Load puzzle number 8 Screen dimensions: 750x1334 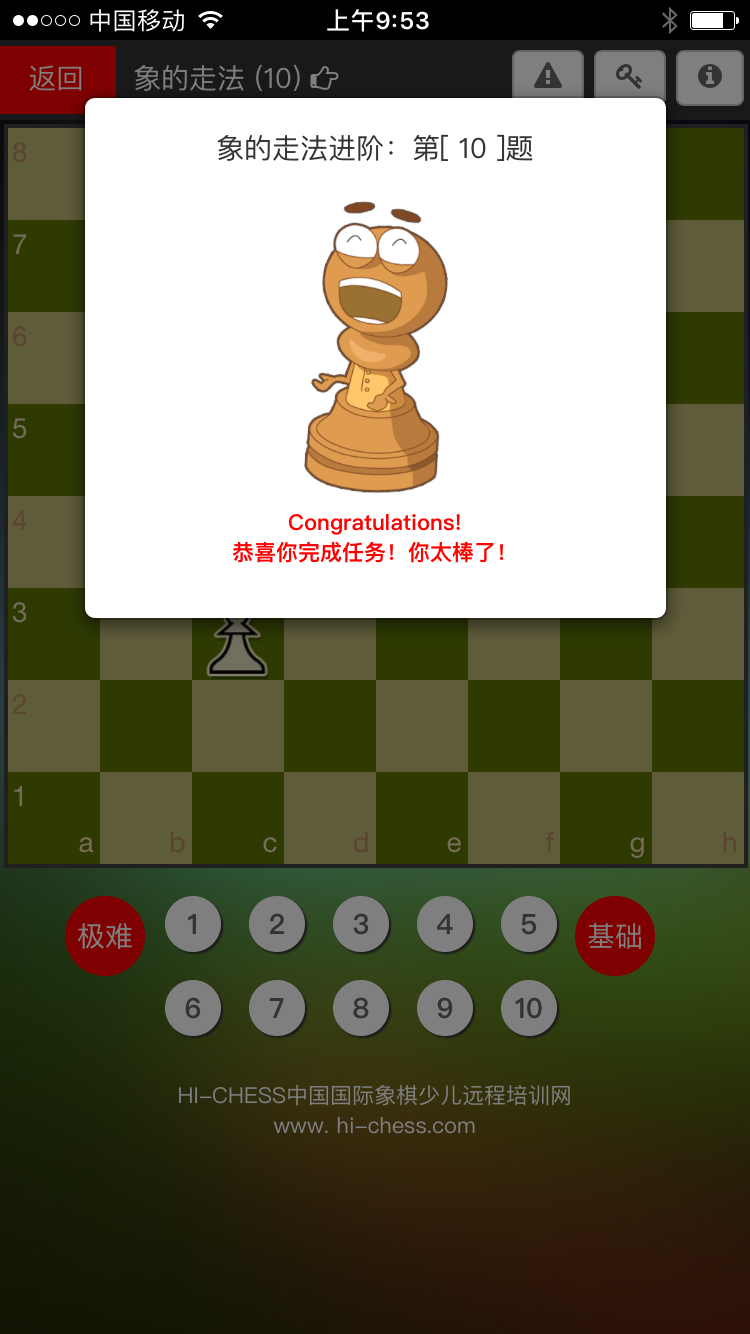tap(361, 1008)
